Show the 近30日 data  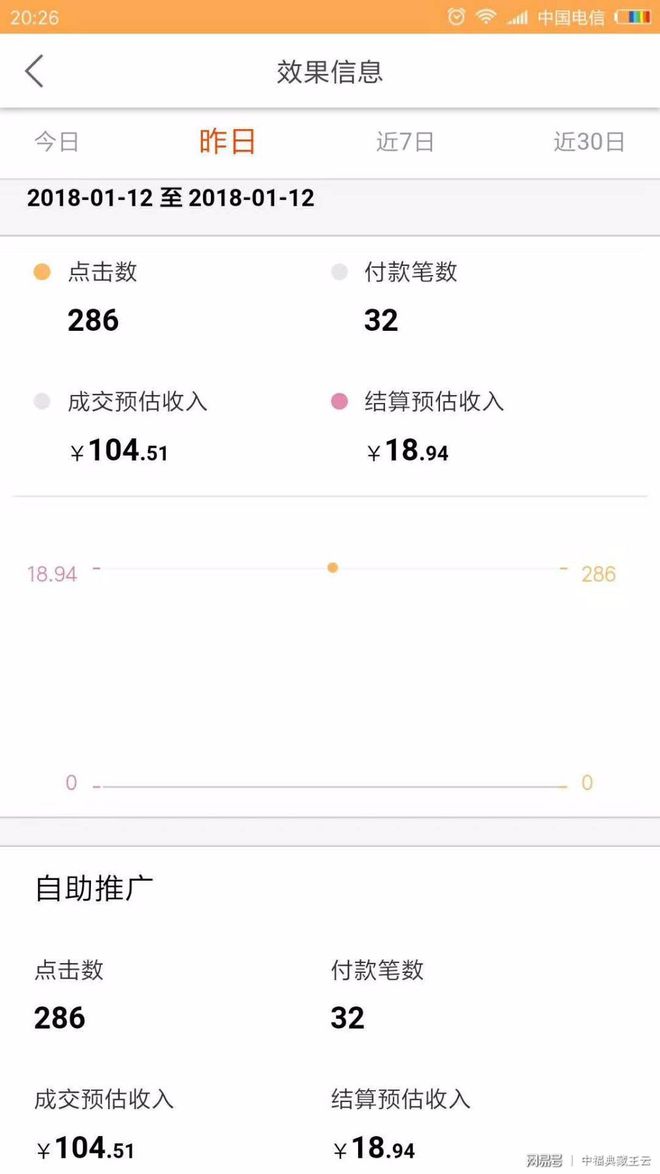tap(589, 142)
